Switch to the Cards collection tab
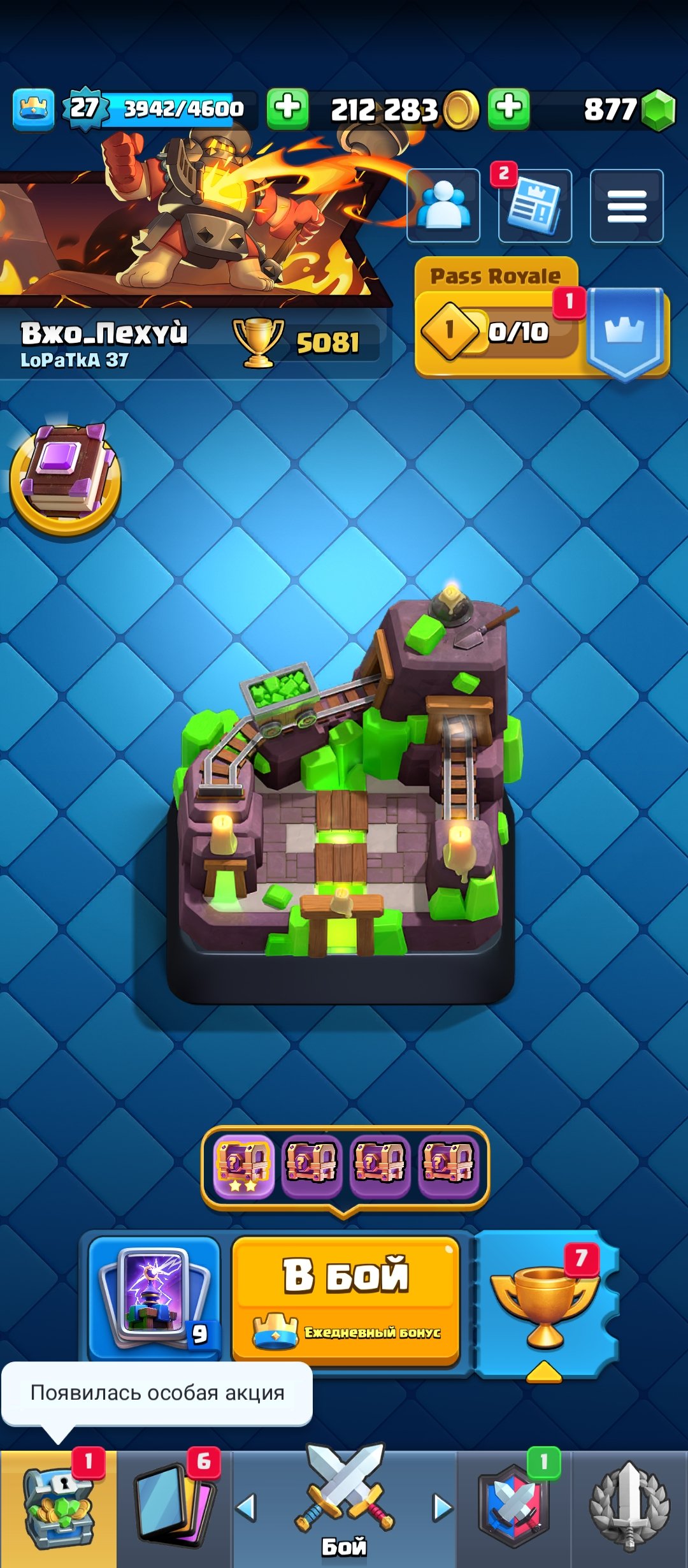 pos(174,1509)
